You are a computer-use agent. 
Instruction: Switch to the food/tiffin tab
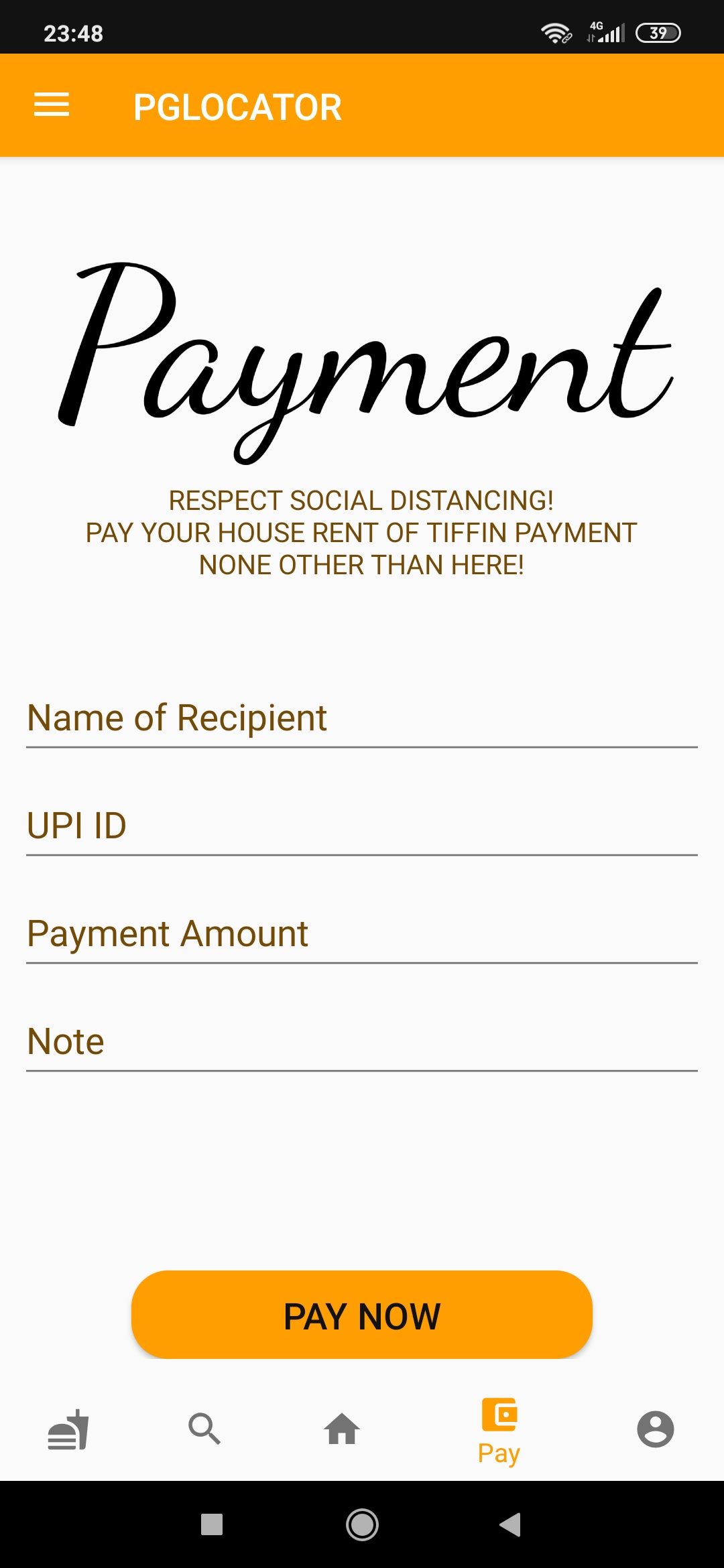pos(68,1429)
